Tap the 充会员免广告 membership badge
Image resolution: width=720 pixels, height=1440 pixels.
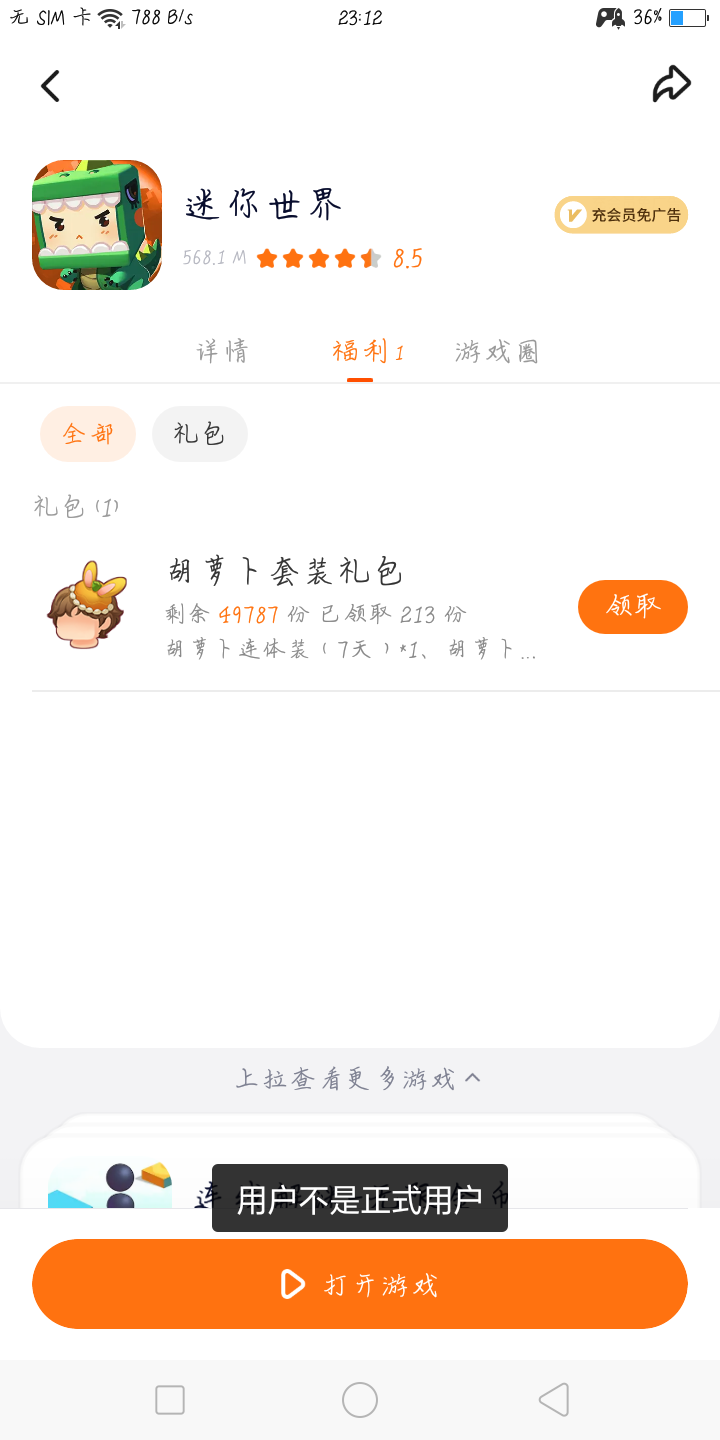coord(621,215)
